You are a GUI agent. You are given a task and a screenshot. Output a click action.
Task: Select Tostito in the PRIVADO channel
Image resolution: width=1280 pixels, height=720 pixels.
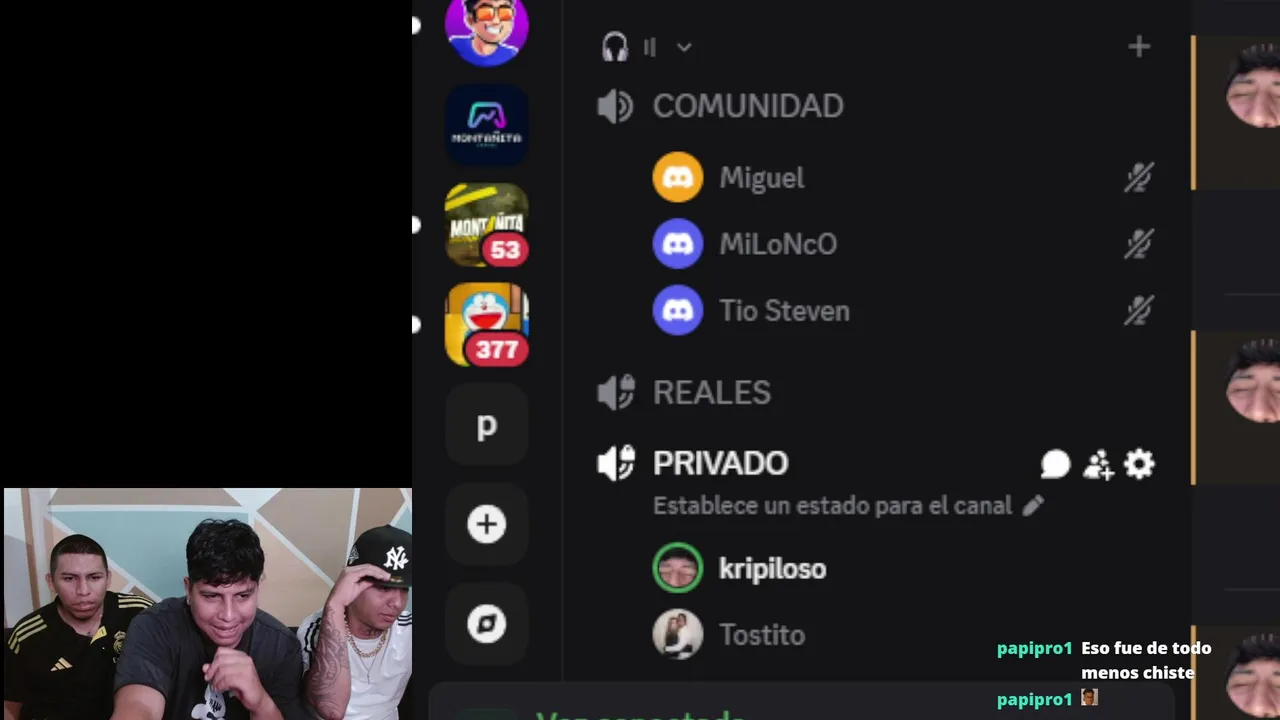pos(761,635)
